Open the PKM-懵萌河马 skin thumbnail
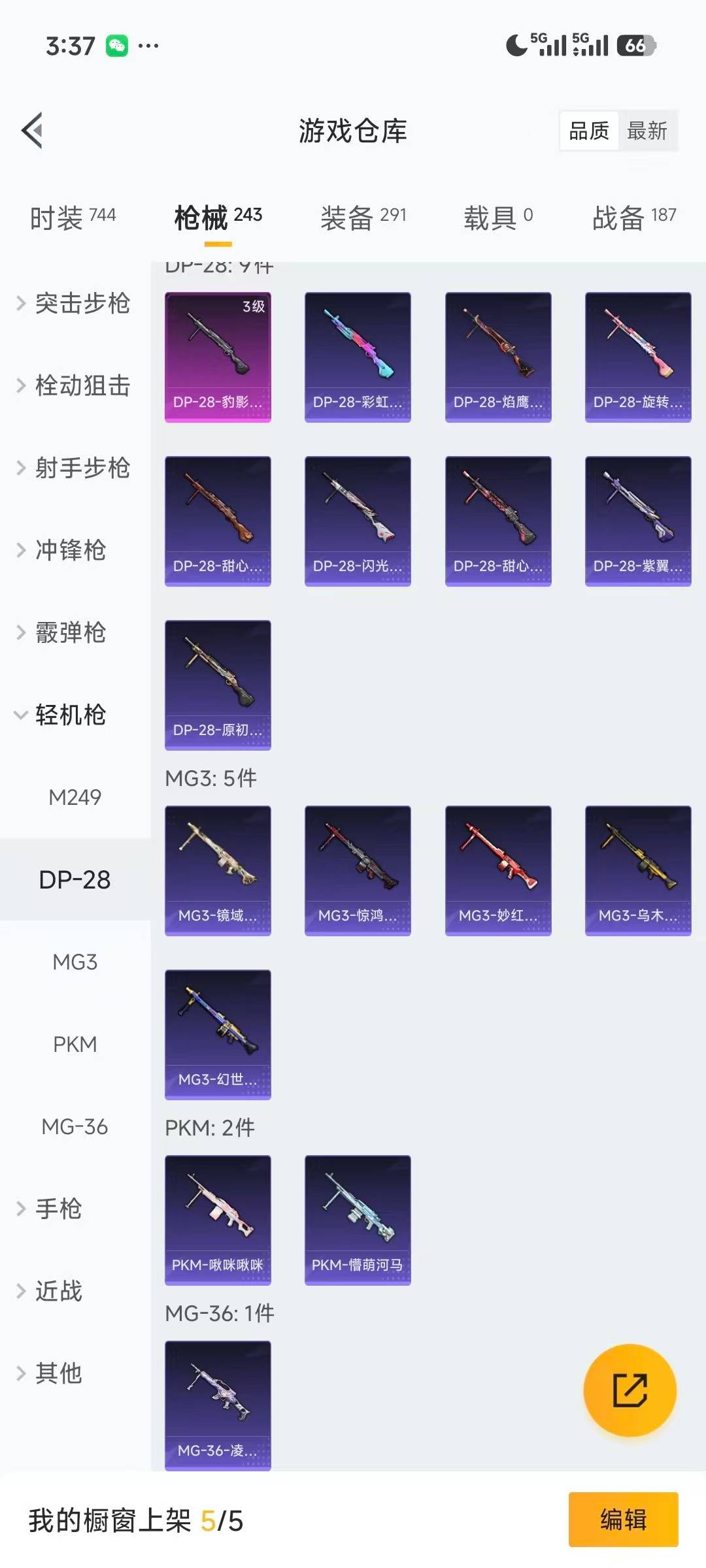This screenshot has width=706, height=1568. [x=358, y=1218]
